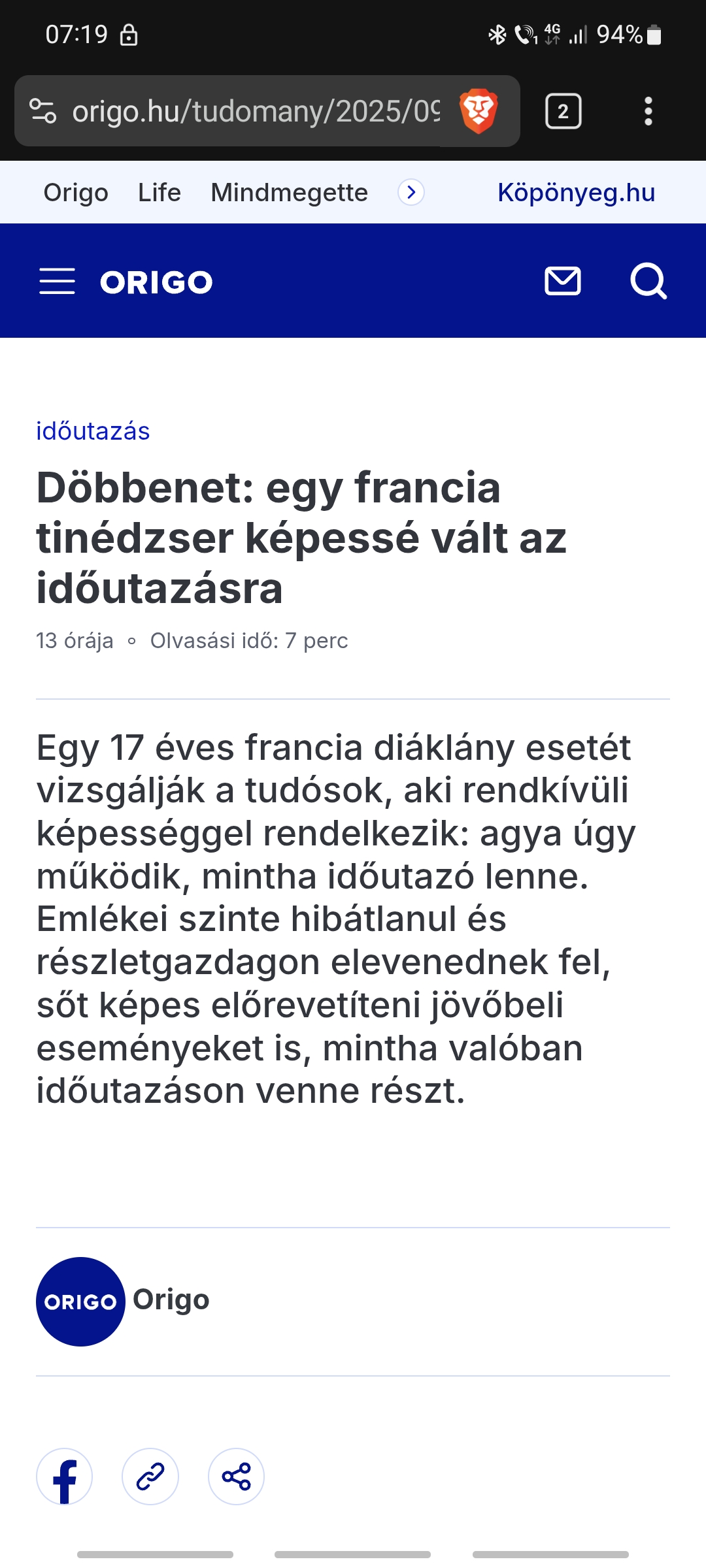The width and height of the screenshot is (706, 1568).
Task: Share the article on Facebook
Action: [64, 1477]
